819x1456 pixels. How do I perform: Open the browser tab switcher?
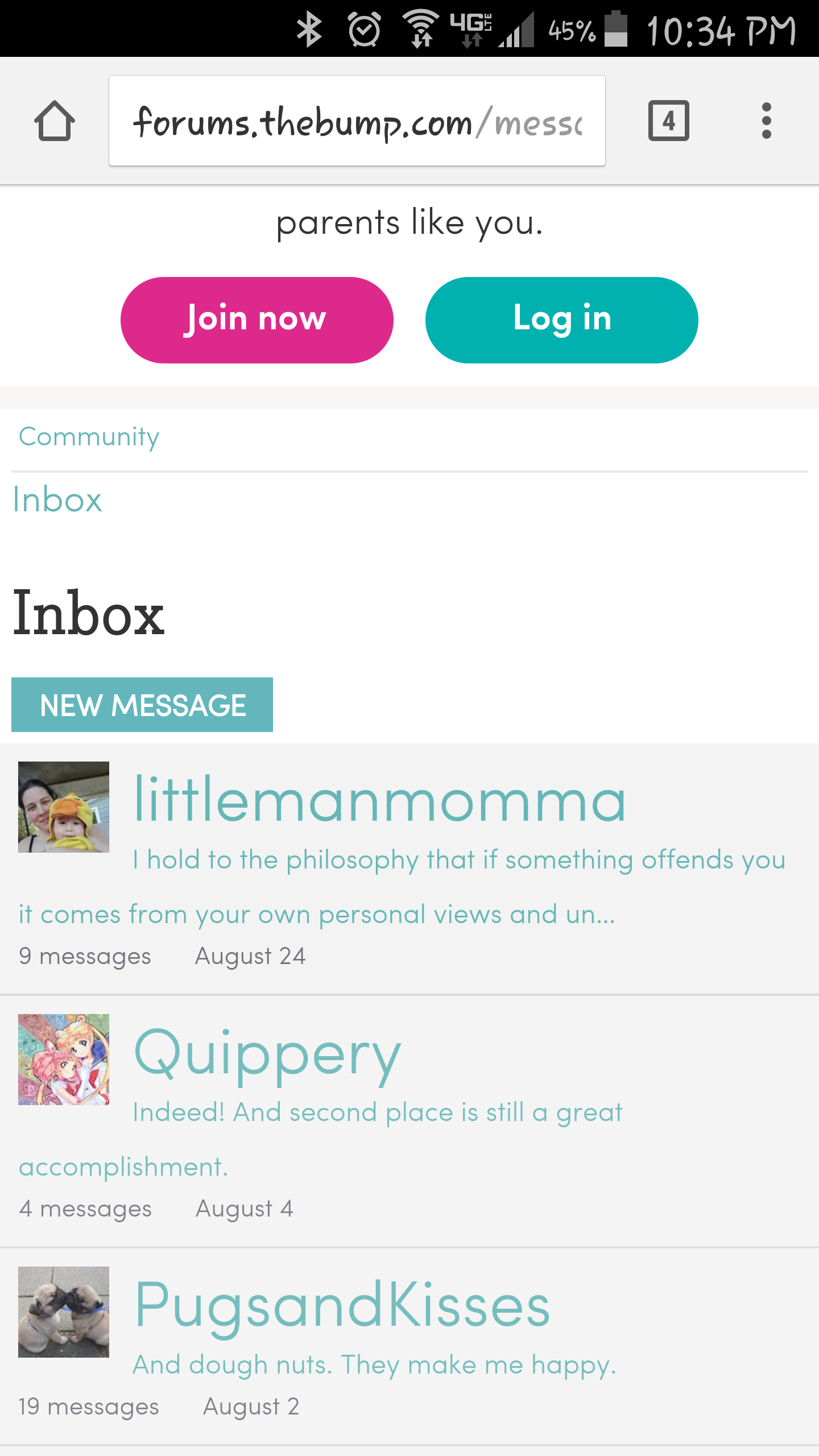[668, 121]
